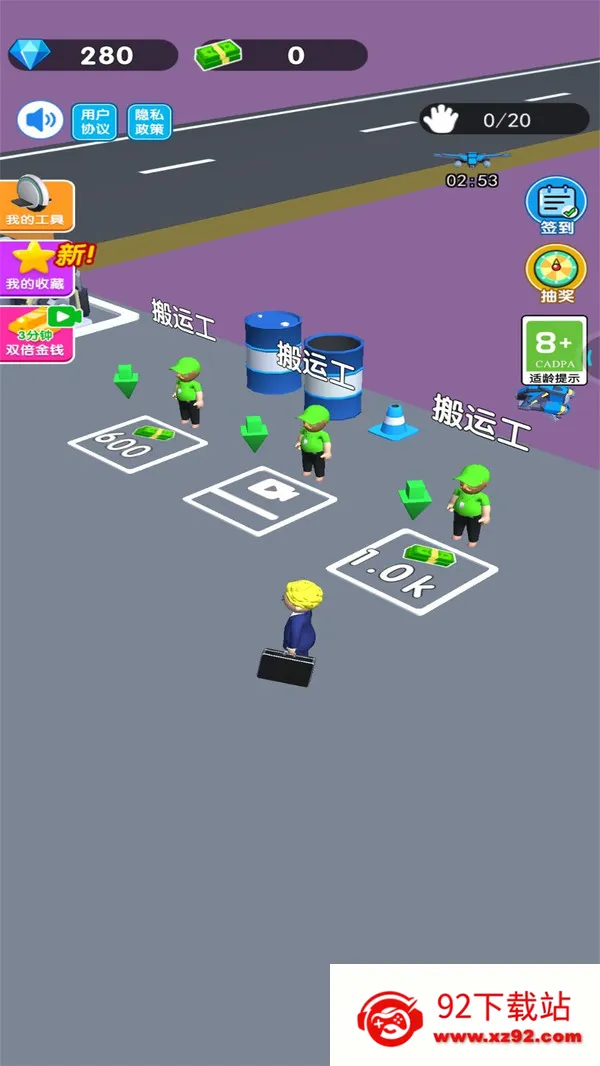Open 我的工具 tools panel

tap(35, 205)
